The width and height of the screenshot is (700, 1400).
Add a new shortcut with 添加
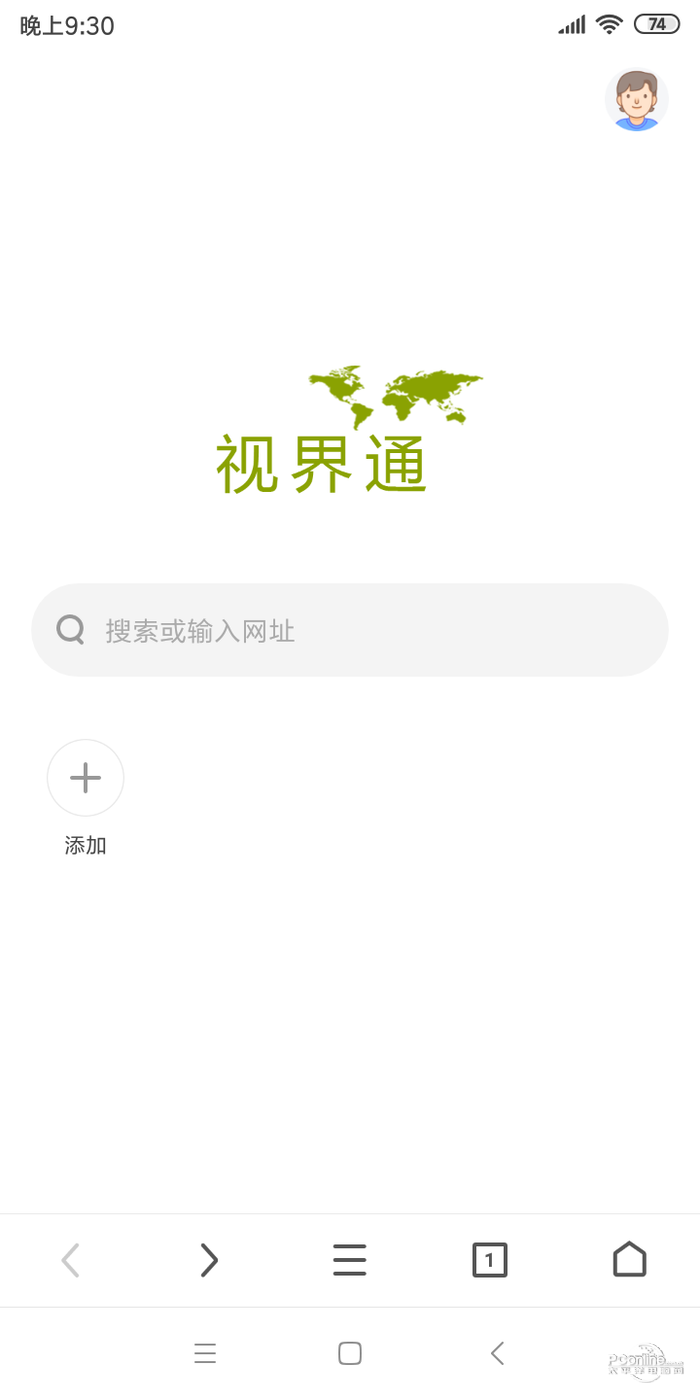85,778
